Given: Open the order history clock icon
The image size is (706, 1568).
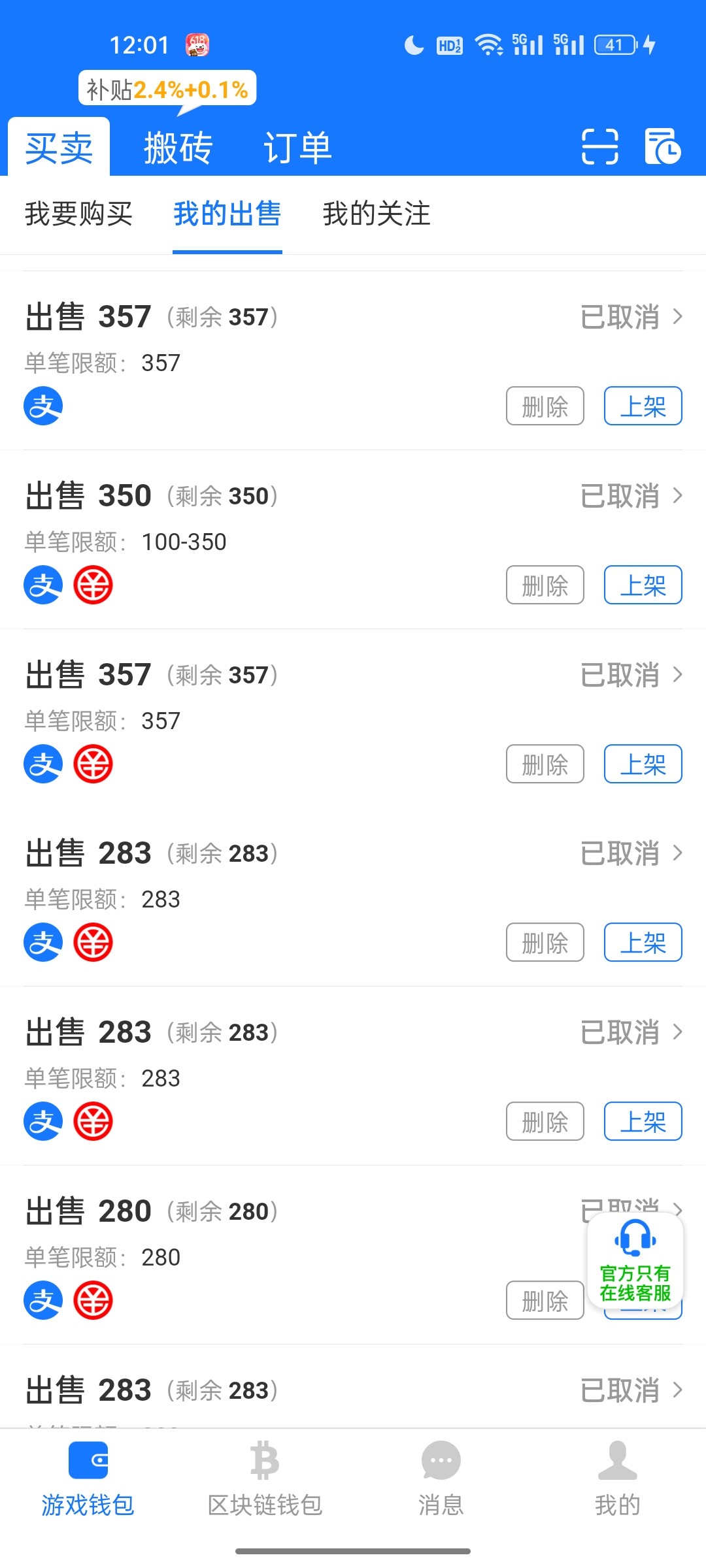Looking at the screenshot, I should [662, 146].
